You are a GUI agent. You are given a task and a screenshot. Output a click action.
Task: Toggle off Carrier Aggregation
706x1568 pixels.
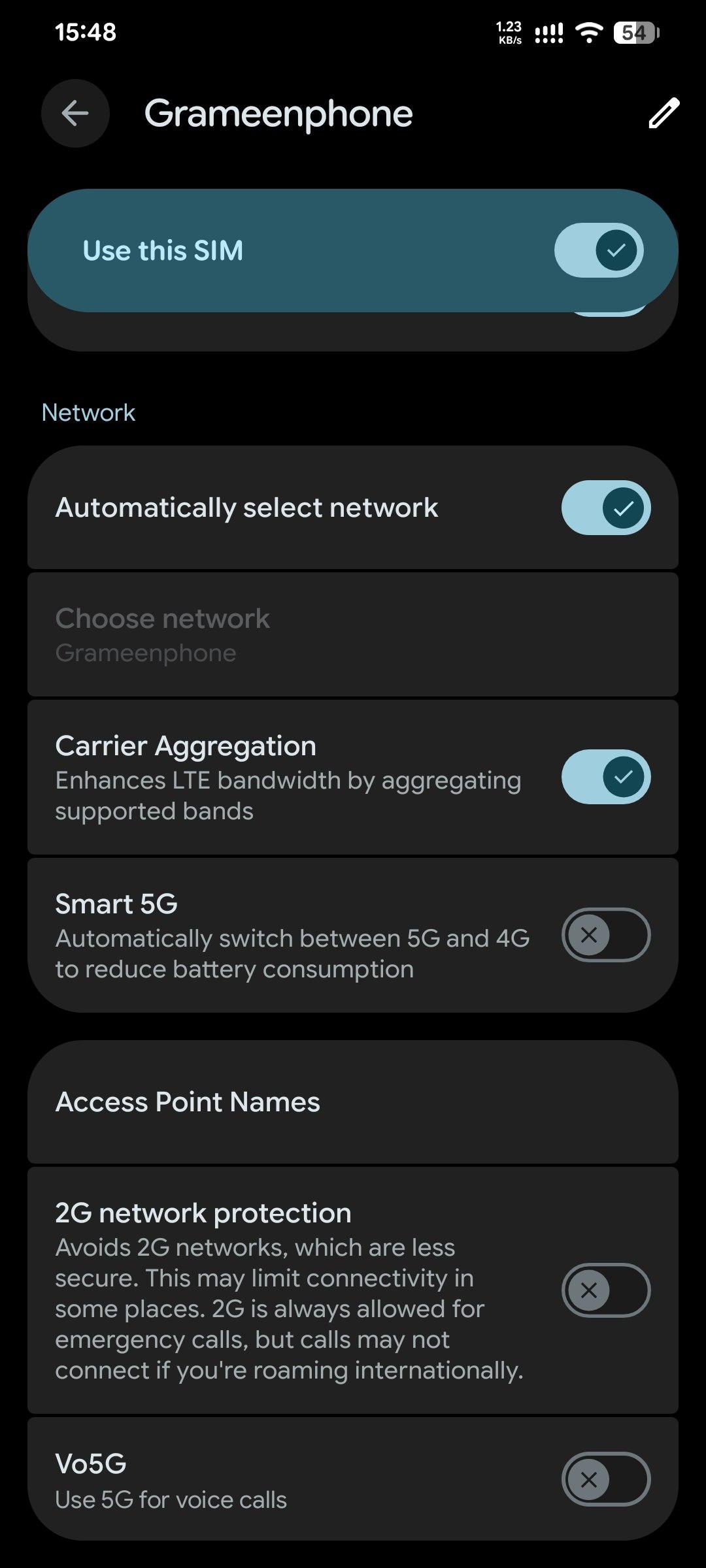[605, 777]
